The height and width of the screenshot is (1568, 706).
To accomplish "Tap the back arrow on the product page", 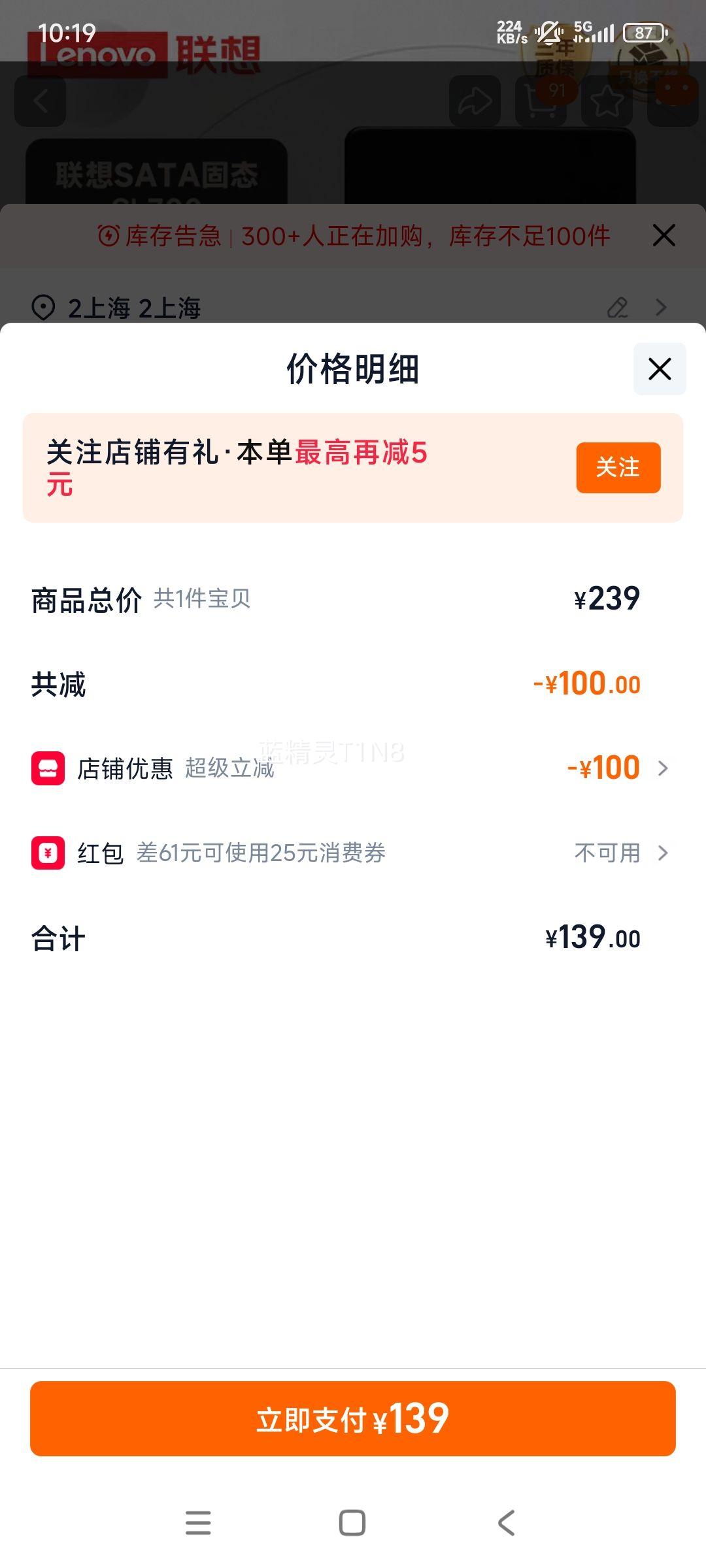I will point(41,101).
